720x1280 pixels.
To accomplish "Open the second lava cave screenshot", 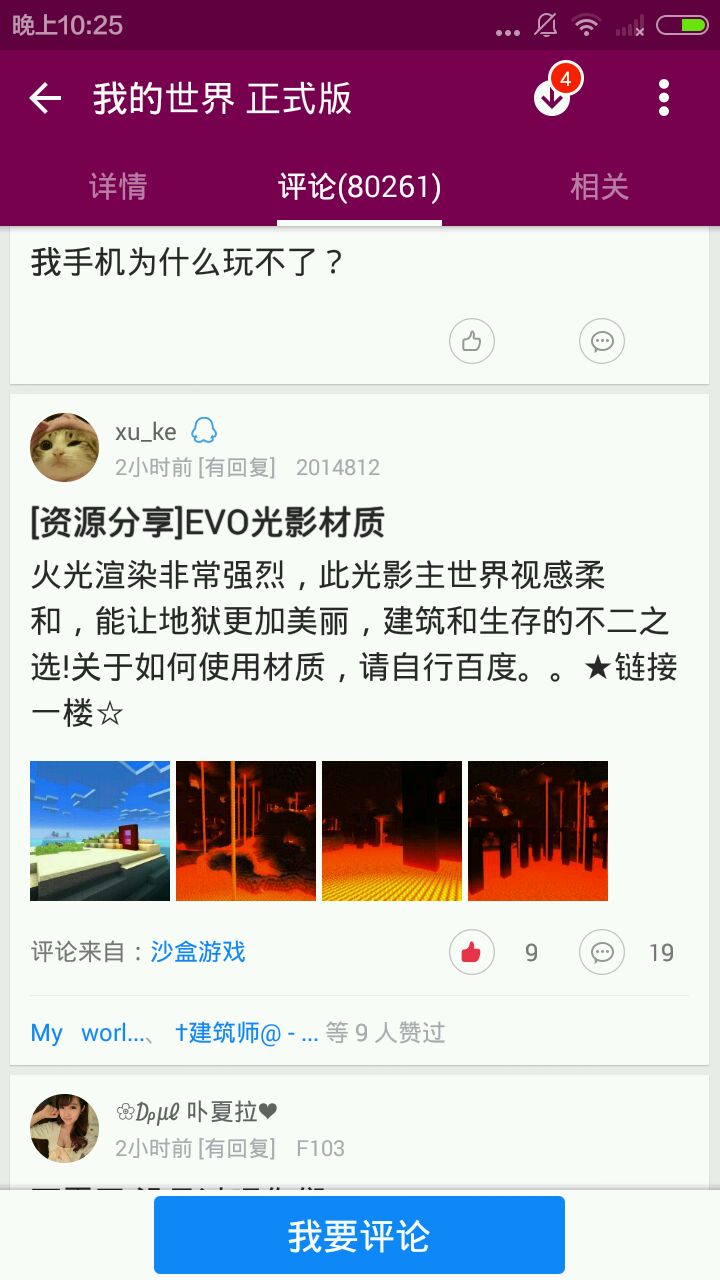I will (246, 831).
